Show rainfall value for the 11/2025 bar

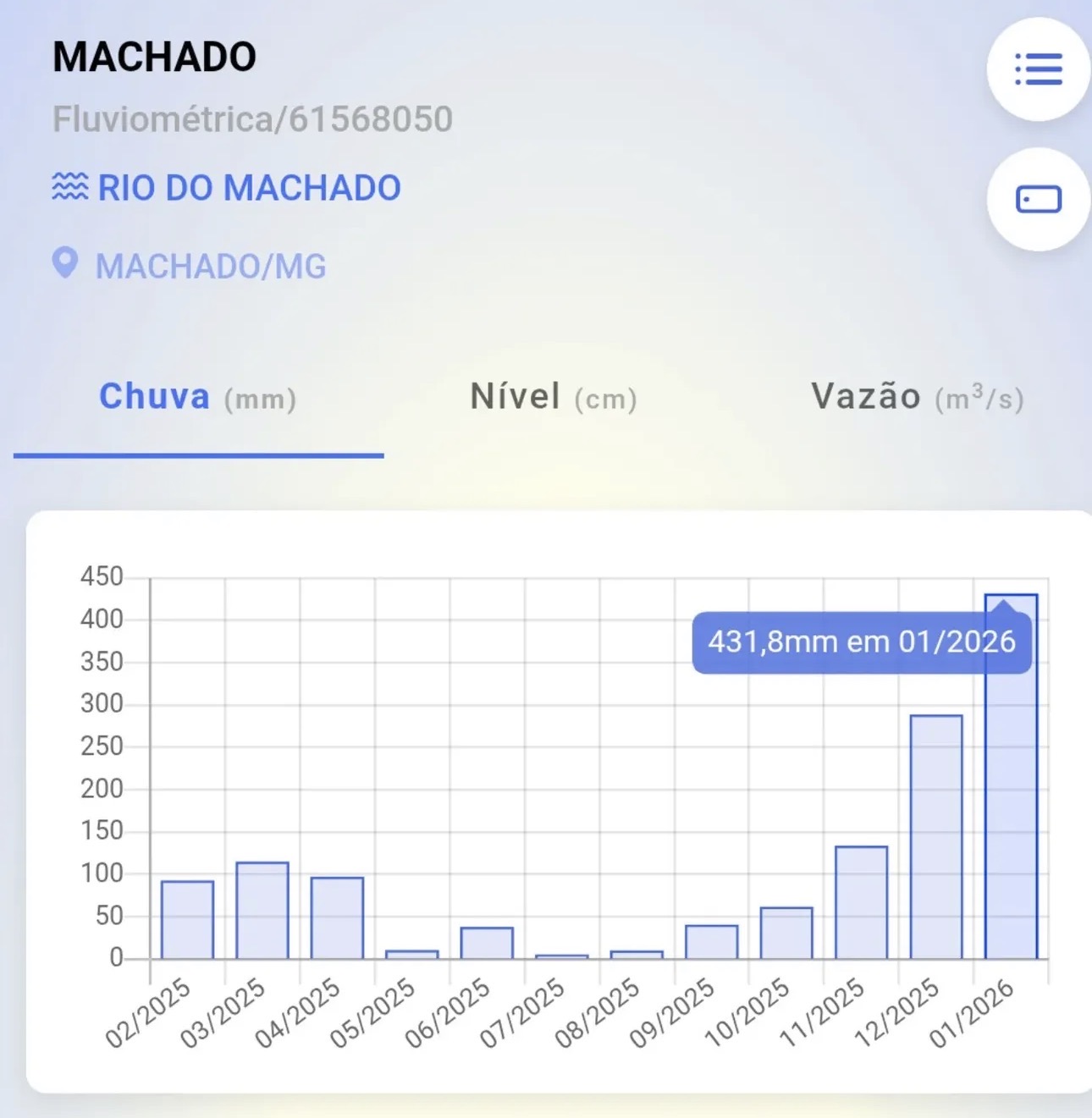click(x=861, y=902)
